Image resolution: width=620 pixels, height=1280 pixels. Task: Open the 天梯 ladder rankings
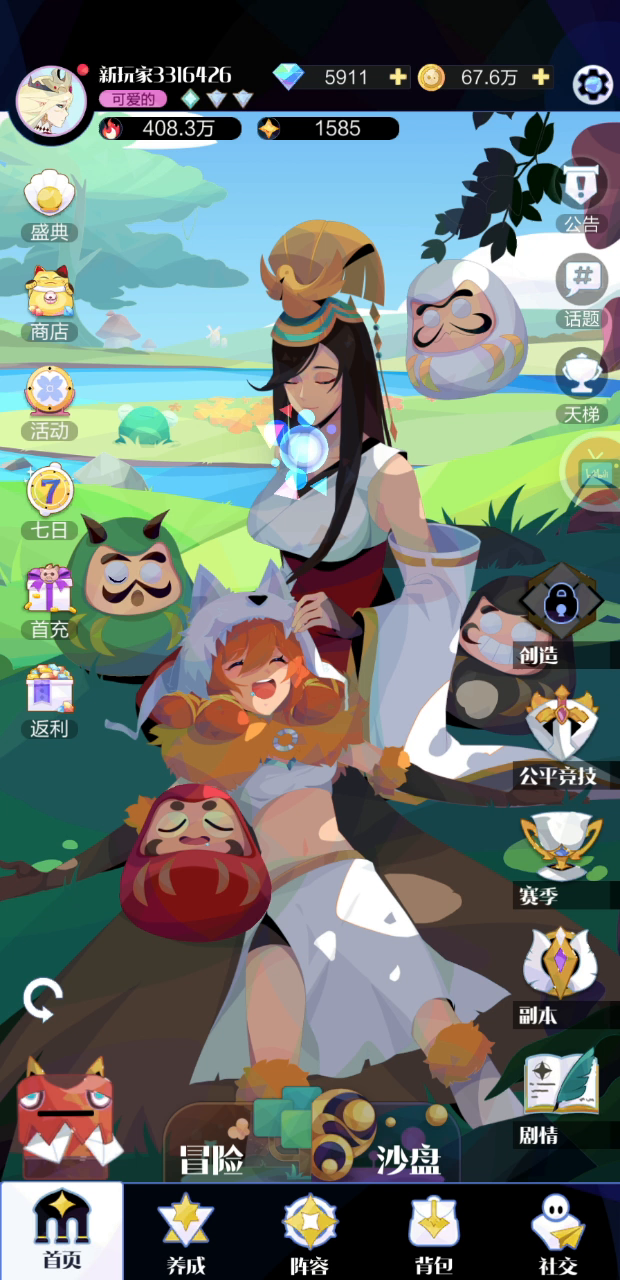581,385
